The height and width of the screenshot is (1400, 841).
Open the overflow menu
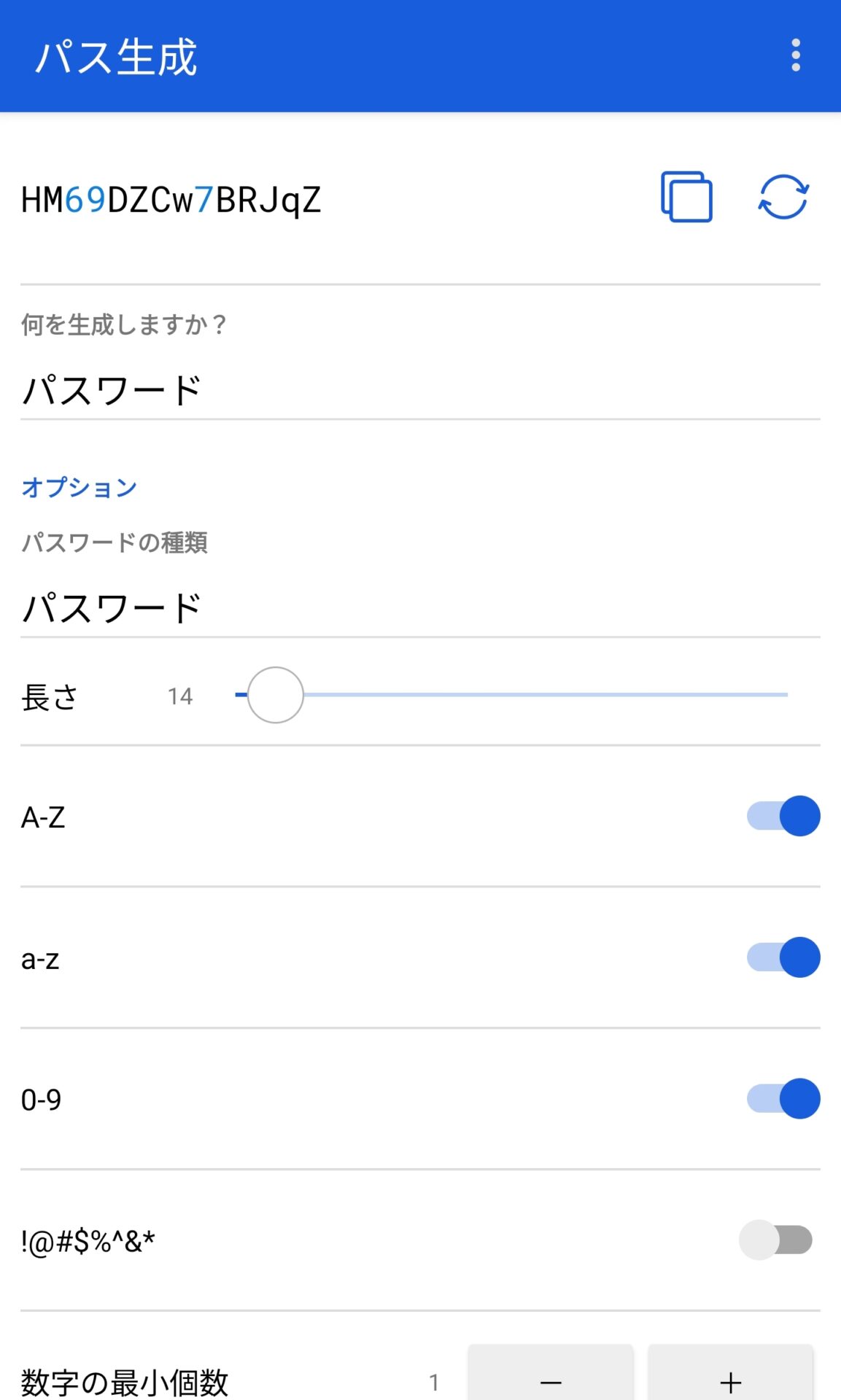796,55
